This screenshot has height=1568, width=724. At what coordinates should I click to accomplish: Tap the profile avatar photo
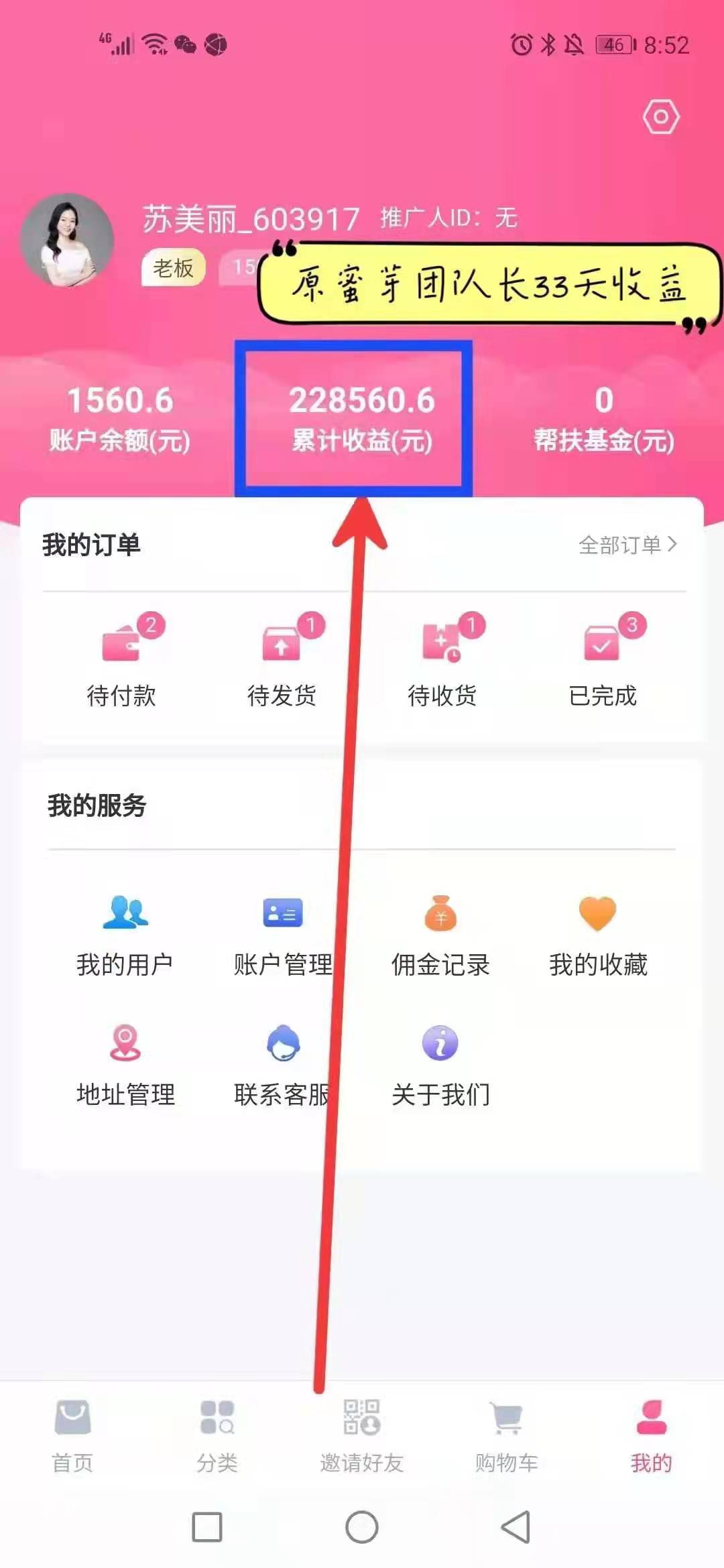pos(67,241)
